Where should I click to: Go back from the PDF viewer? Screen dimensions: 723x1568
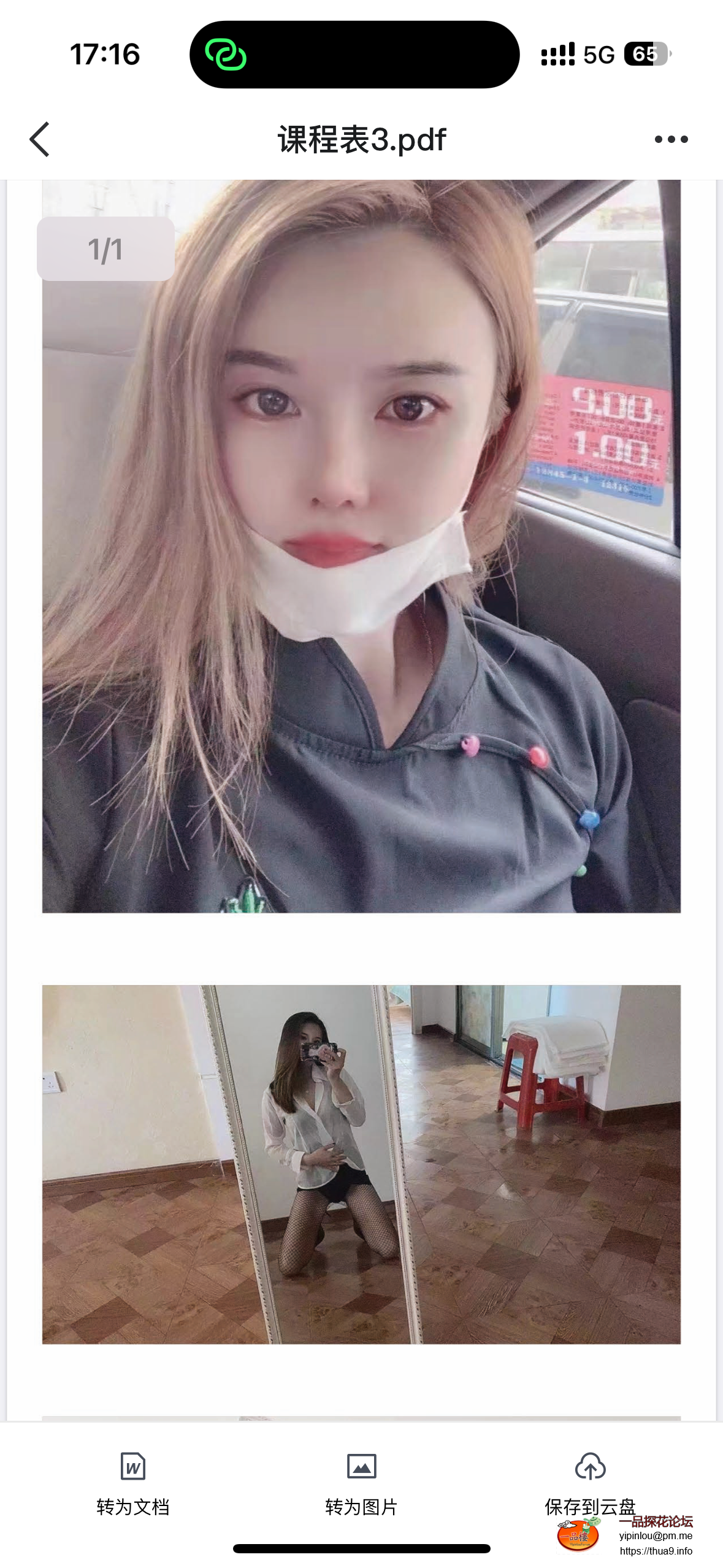(x=40, y=139)
